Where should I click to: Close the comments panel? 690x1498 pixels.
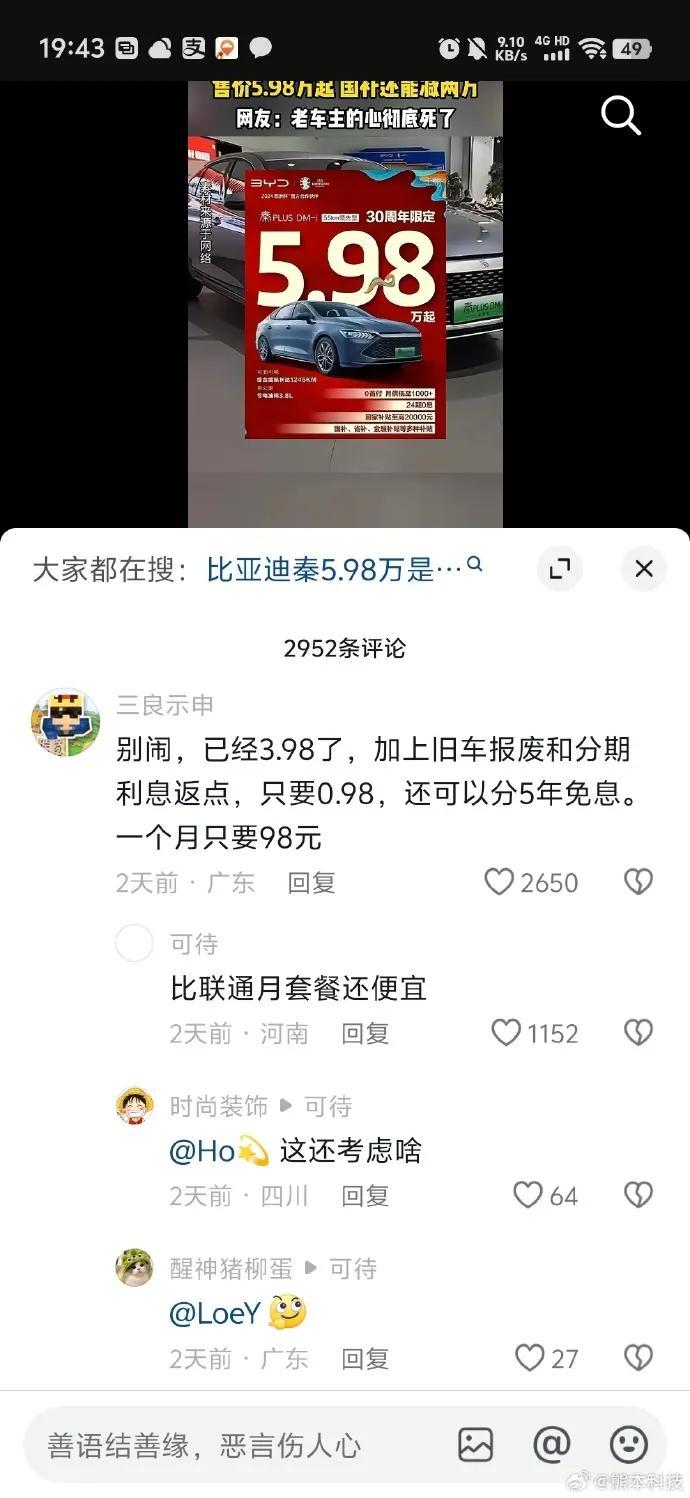pyautogui.click(x=644, y=569)
